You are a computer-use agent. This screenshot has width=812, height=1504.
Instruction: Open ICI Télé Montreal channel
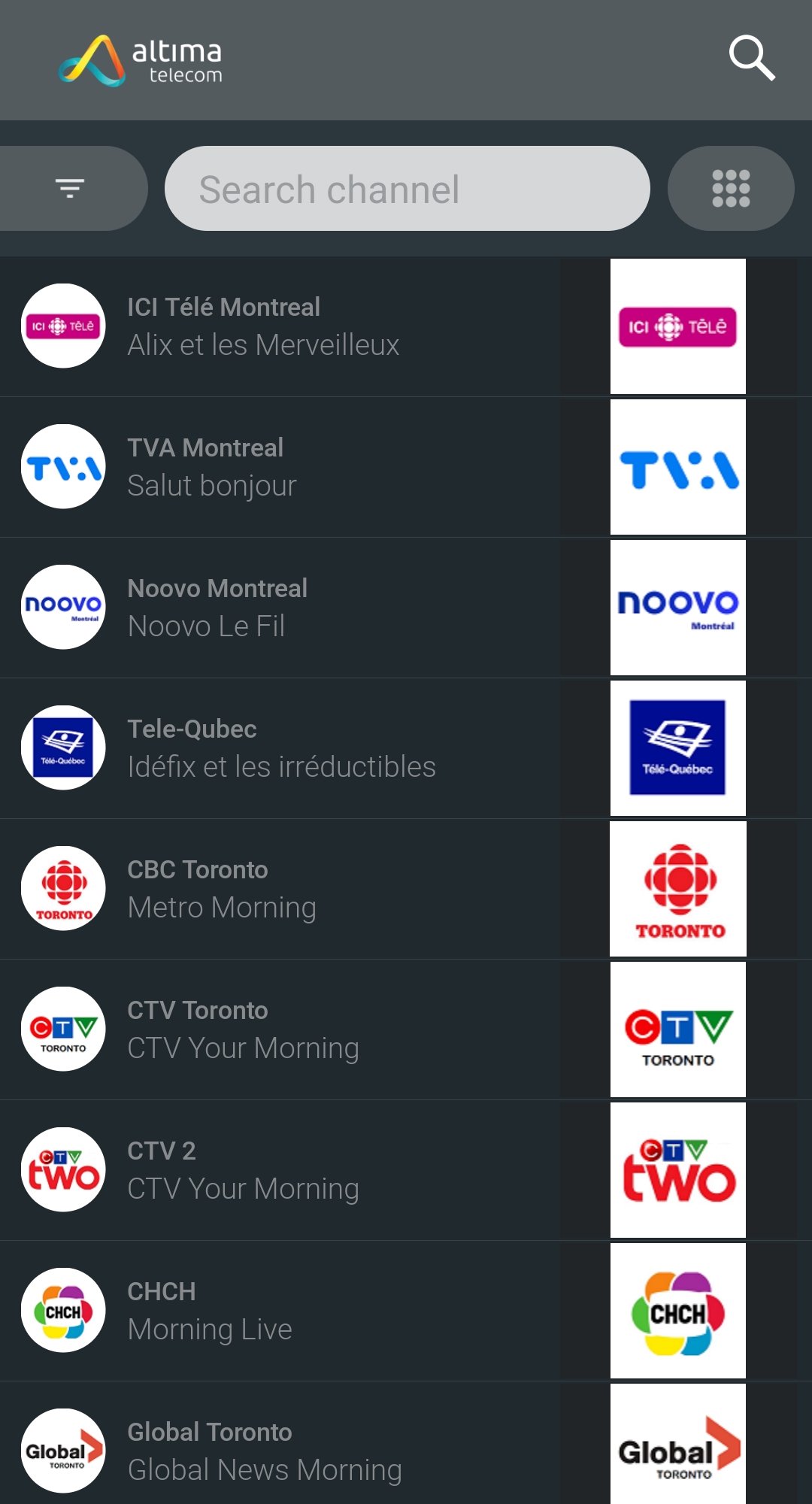click(406, 326)
